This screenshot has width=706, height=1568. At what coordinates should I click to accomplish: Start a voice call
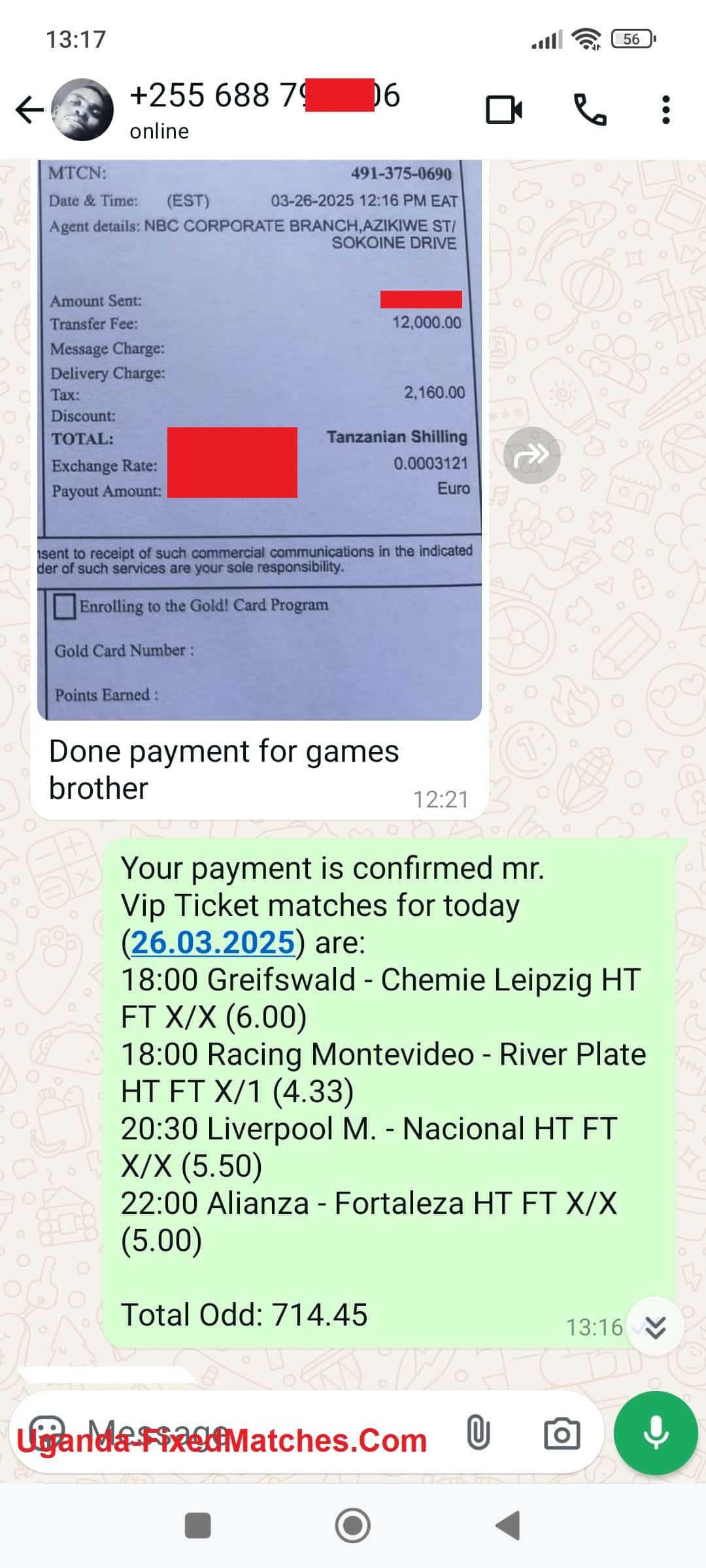(590, 110)
